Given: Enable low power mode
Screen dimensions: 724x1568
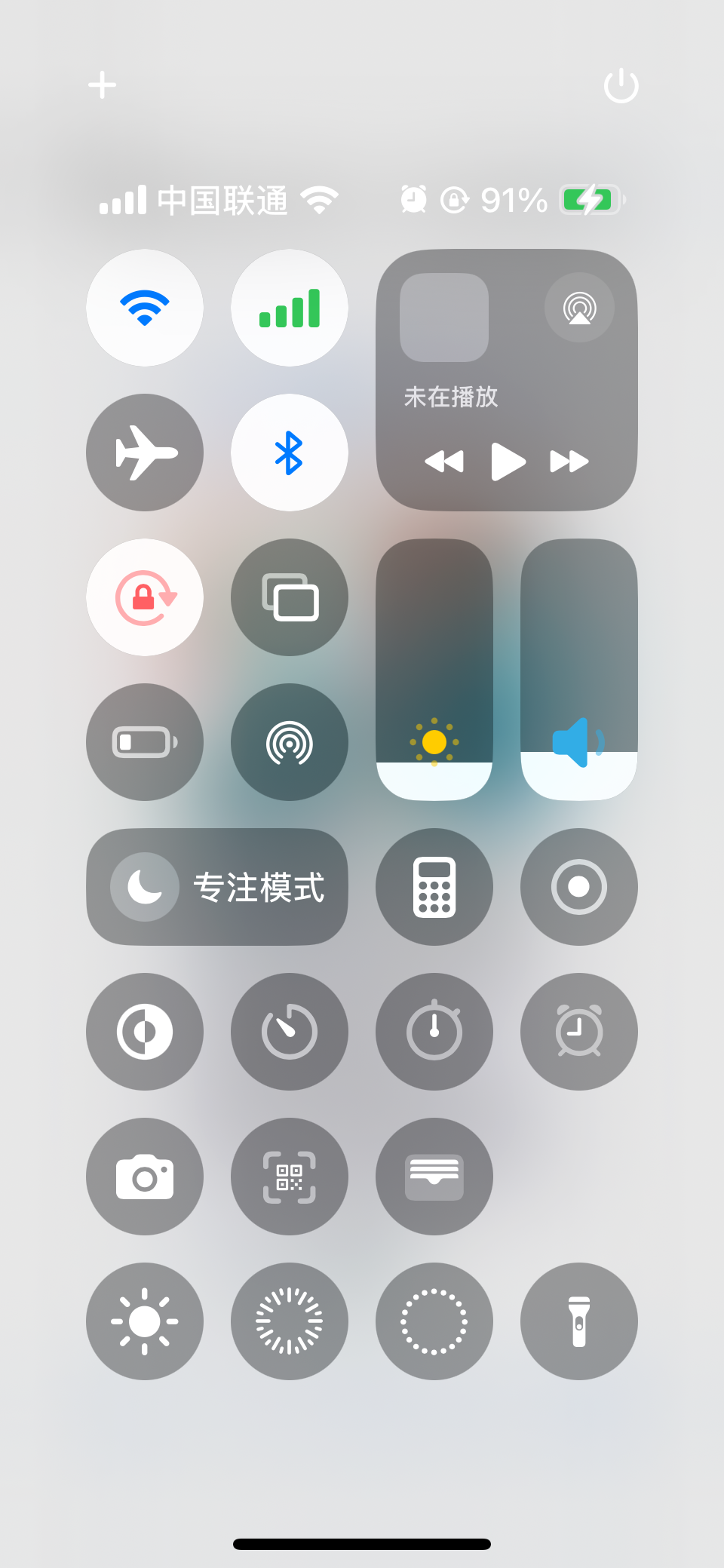Looking at the screenshot, I should coord(145,742).
